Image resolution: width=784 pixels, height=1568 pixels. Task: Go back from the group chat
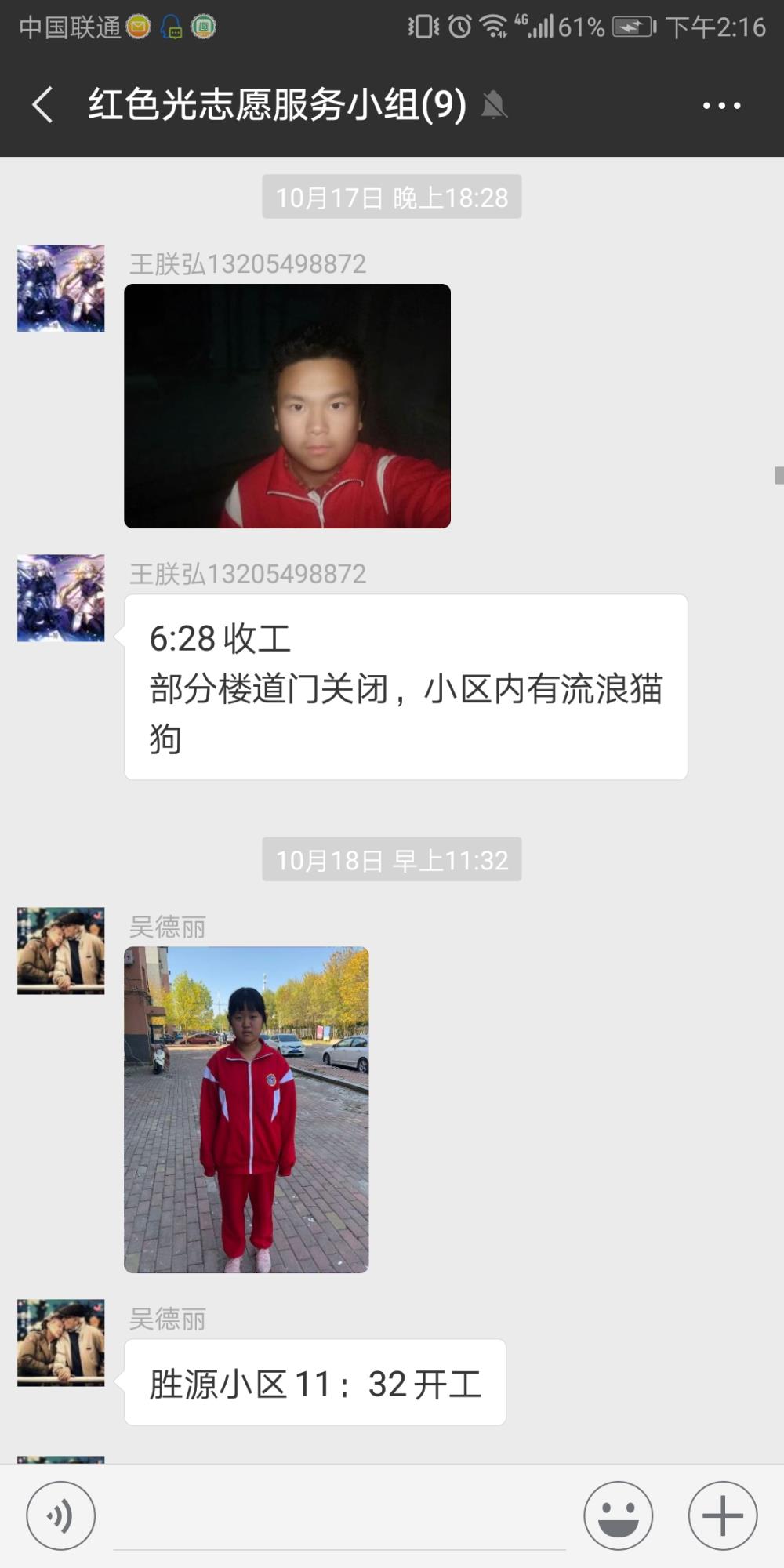coord(43,104)
